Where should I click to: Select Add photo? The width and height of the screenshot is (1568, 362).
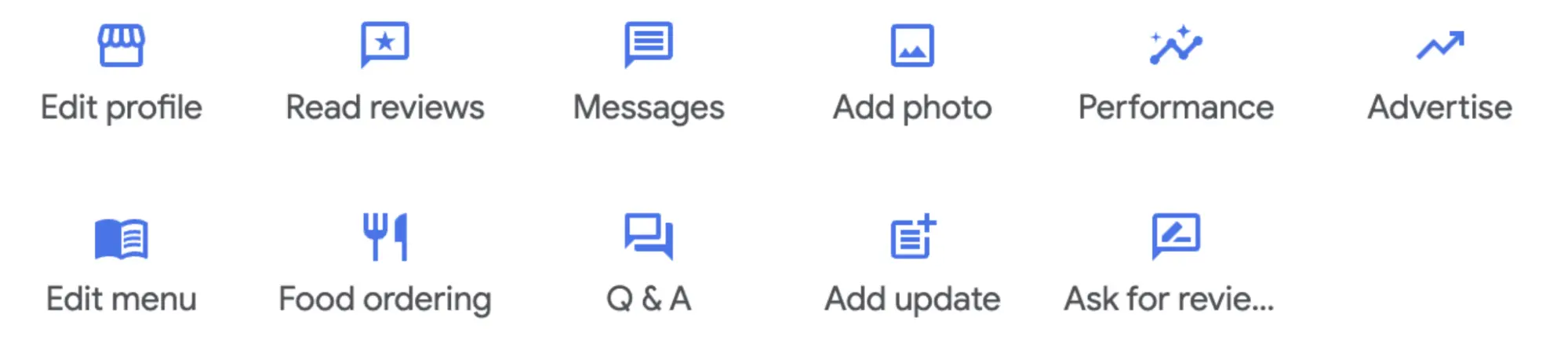(x=912, y=46)
